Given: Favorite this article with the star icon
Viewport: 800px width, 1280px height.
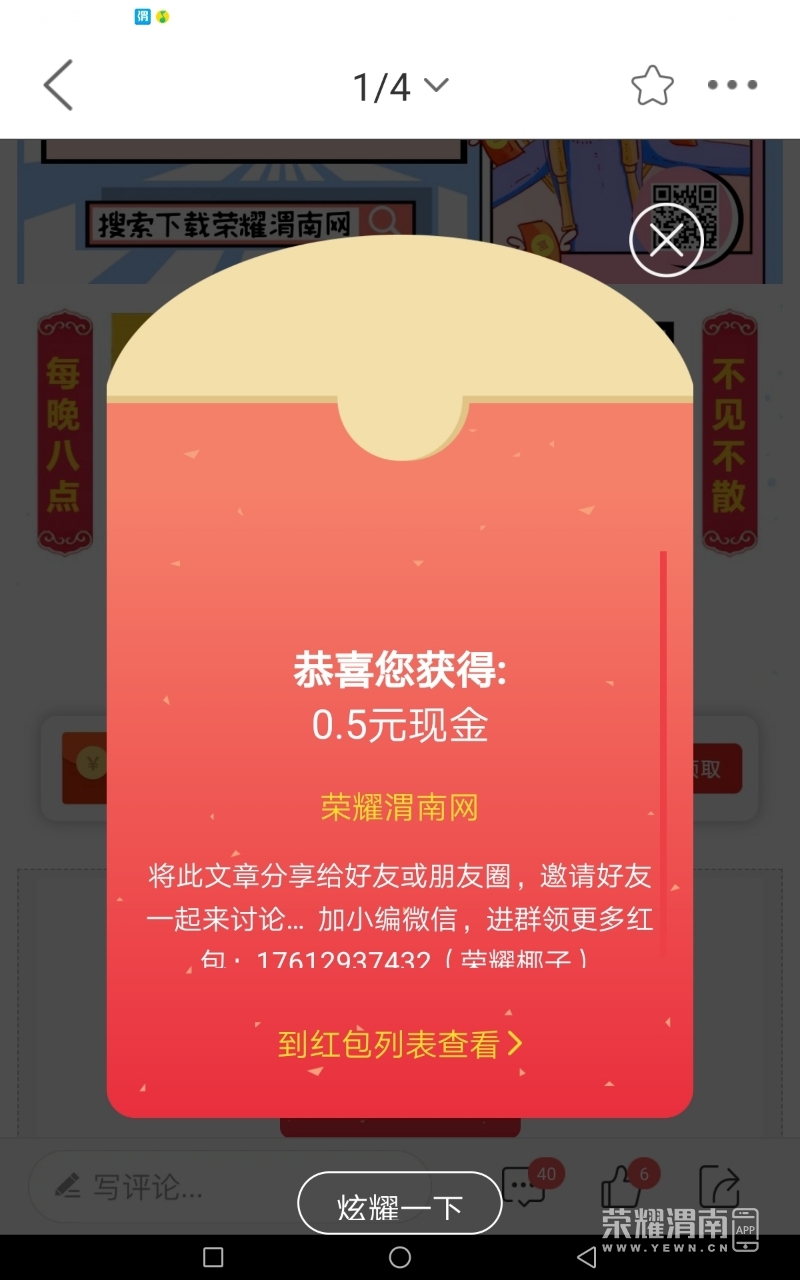Looking at the screenshot, I should [x=652, y=86].
